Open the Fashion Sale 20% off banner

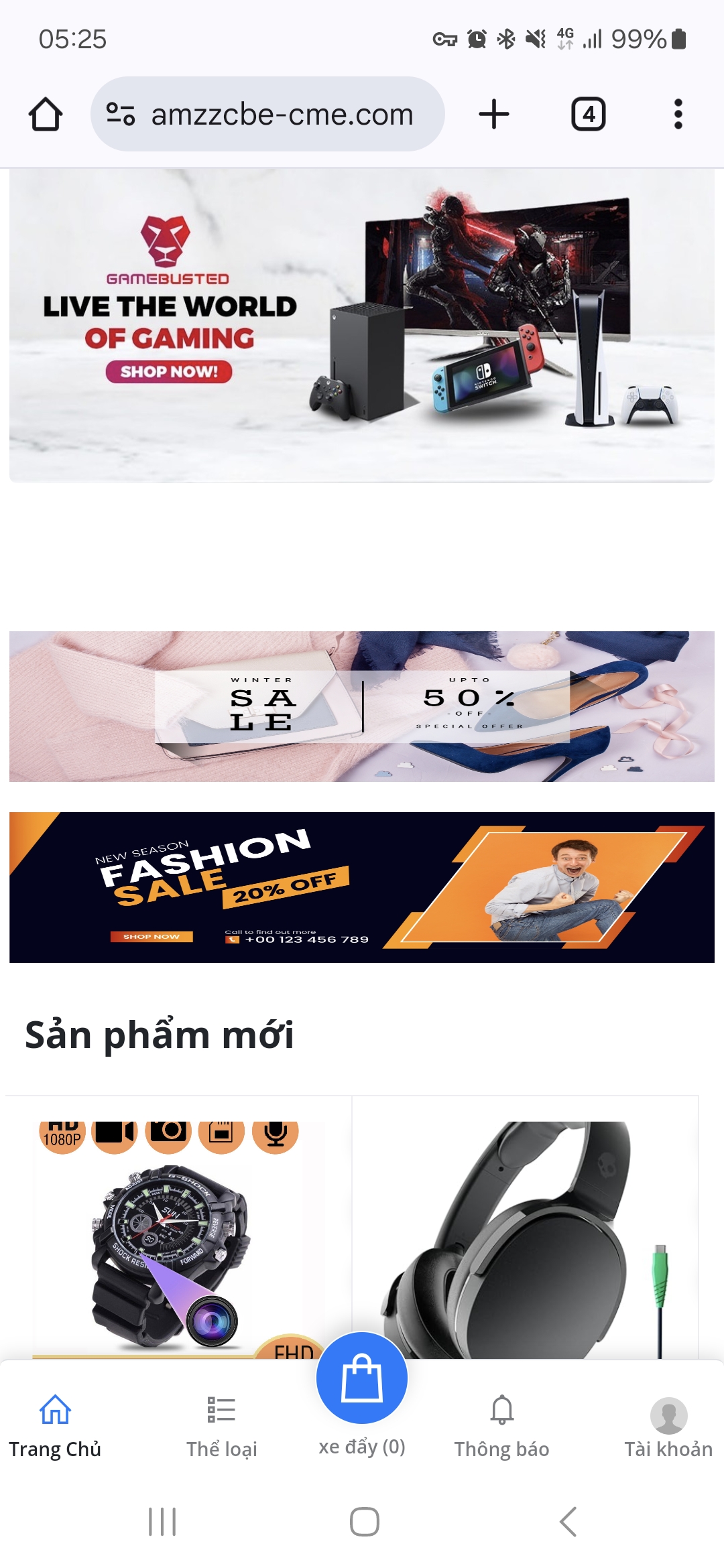(362, 887)
